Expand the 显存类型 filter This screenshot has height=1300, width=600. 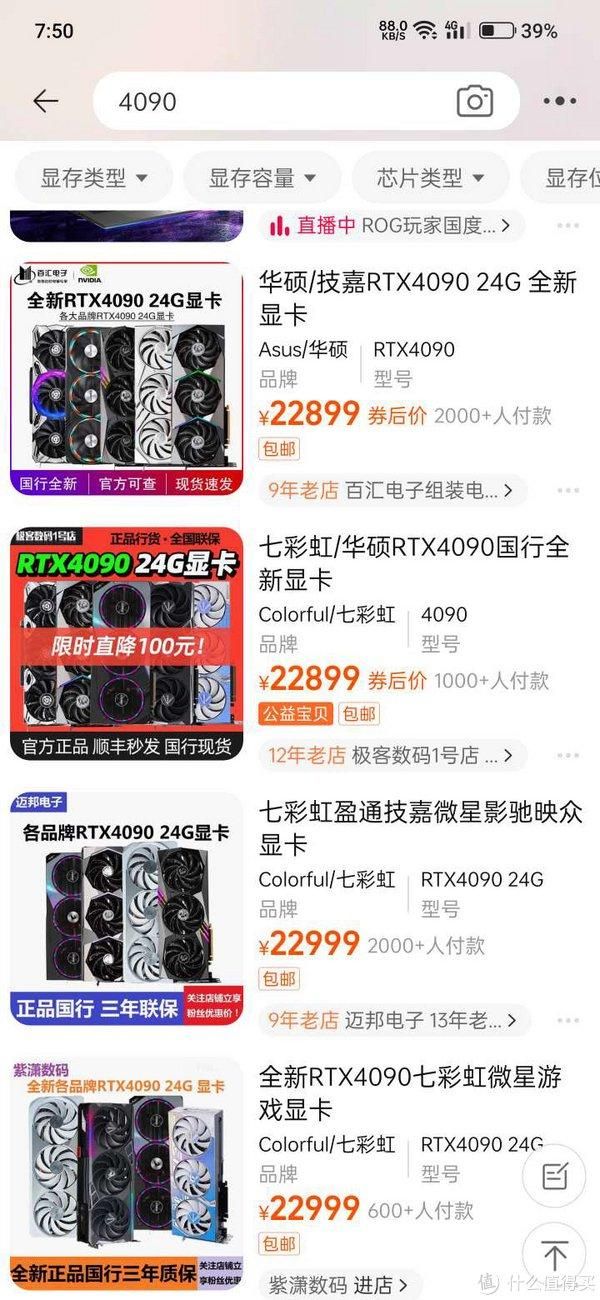[94, 179]
